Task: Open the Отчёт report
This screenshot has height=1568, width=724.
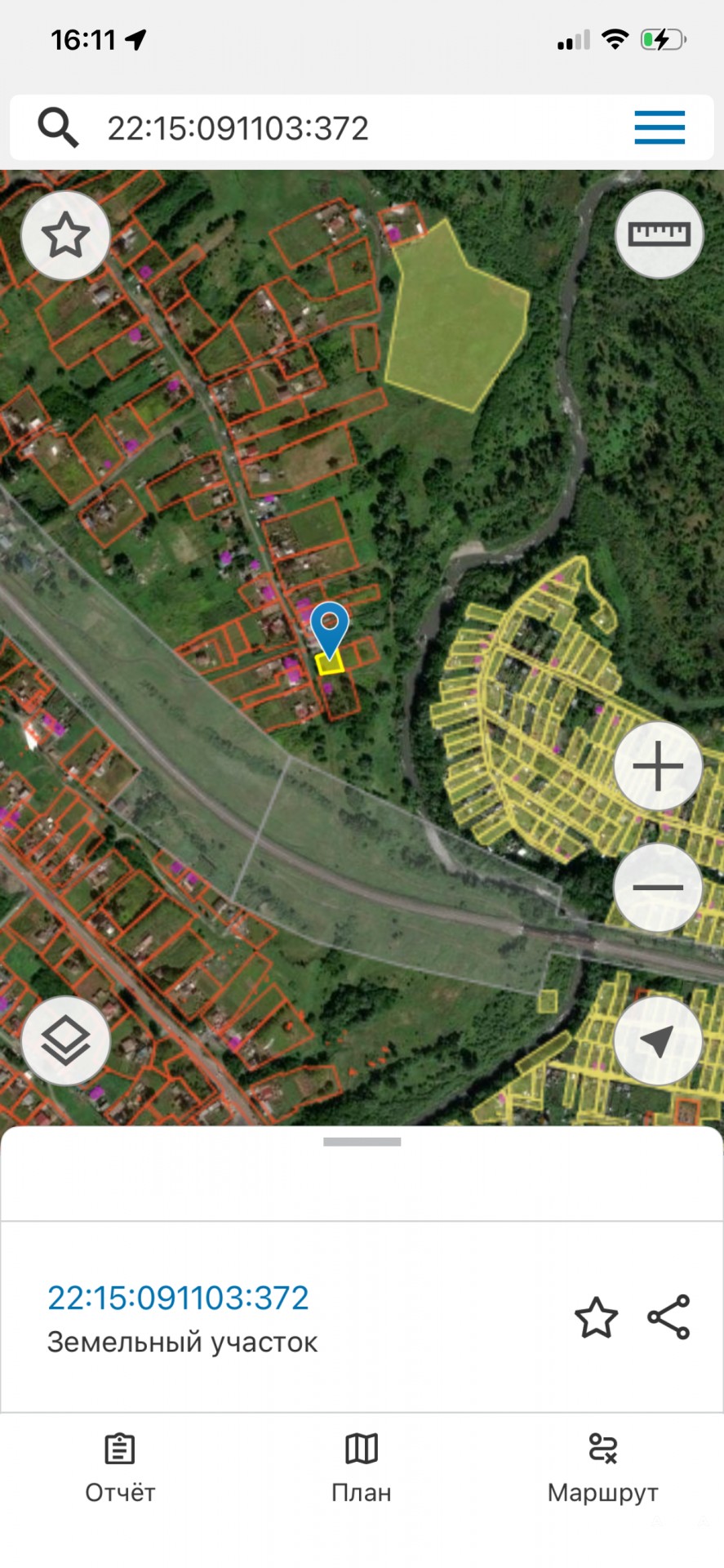Action: point(120,1468)
